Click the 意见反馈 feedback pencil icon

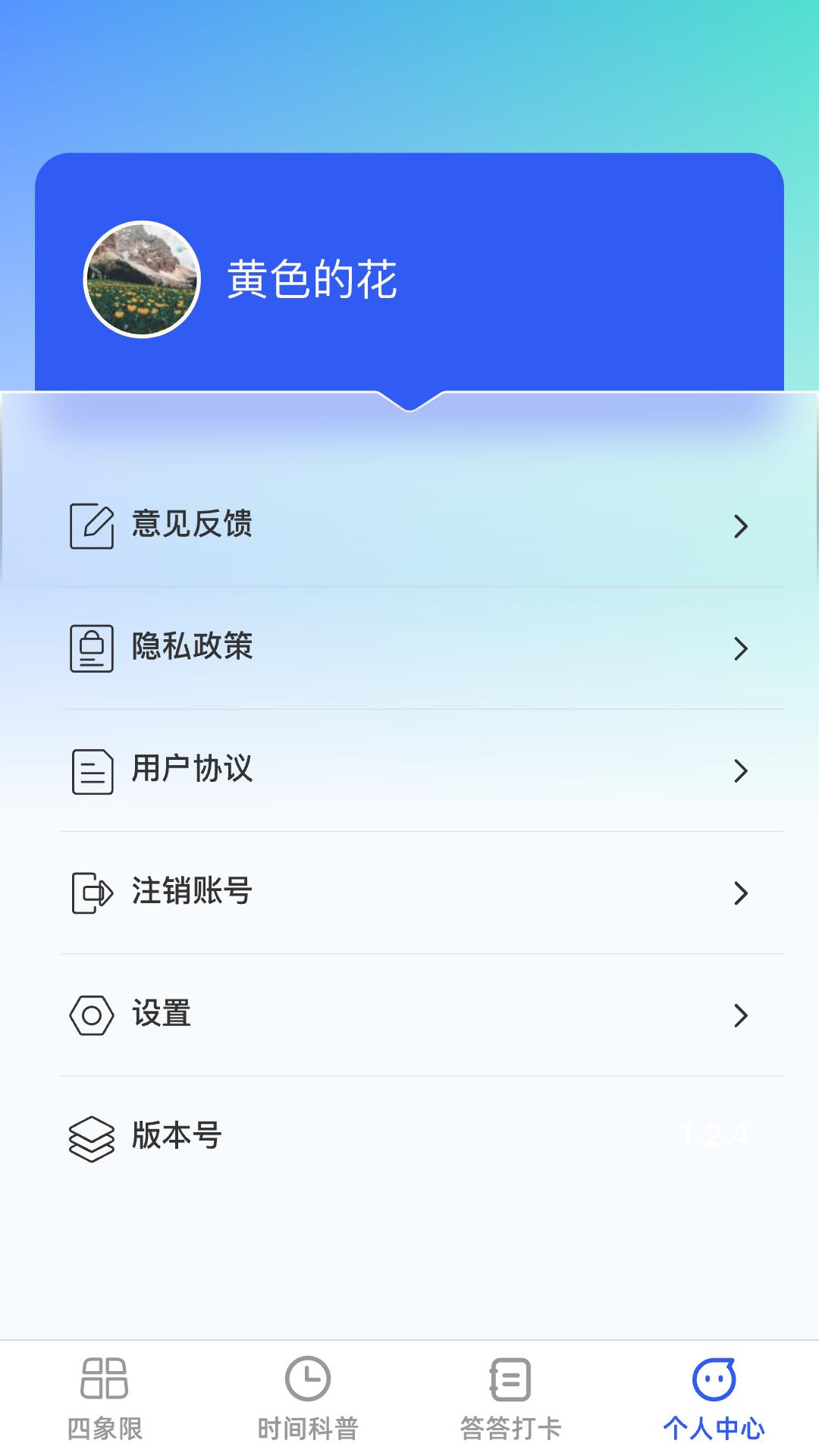(92, 525)
